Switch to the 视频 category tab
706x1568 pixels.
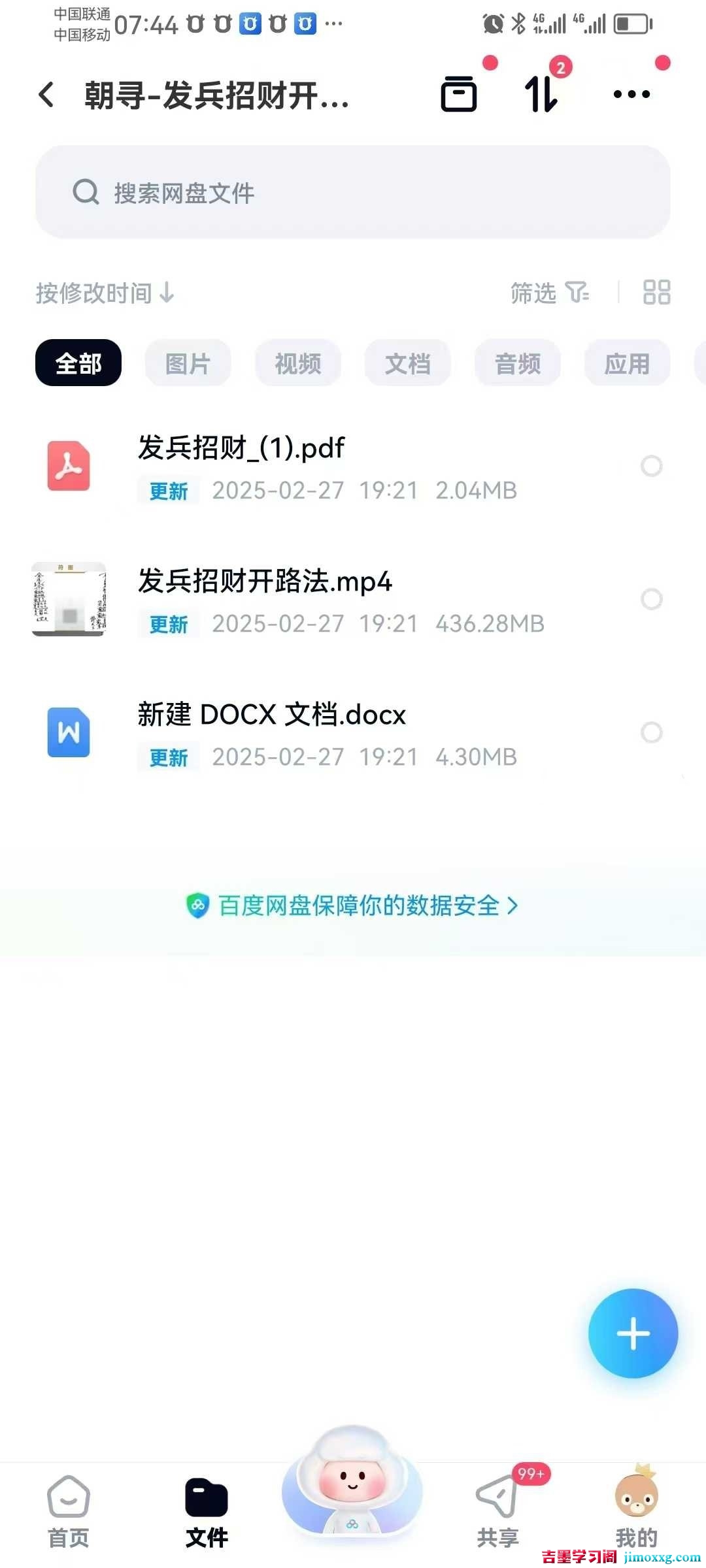click(297, 363)
